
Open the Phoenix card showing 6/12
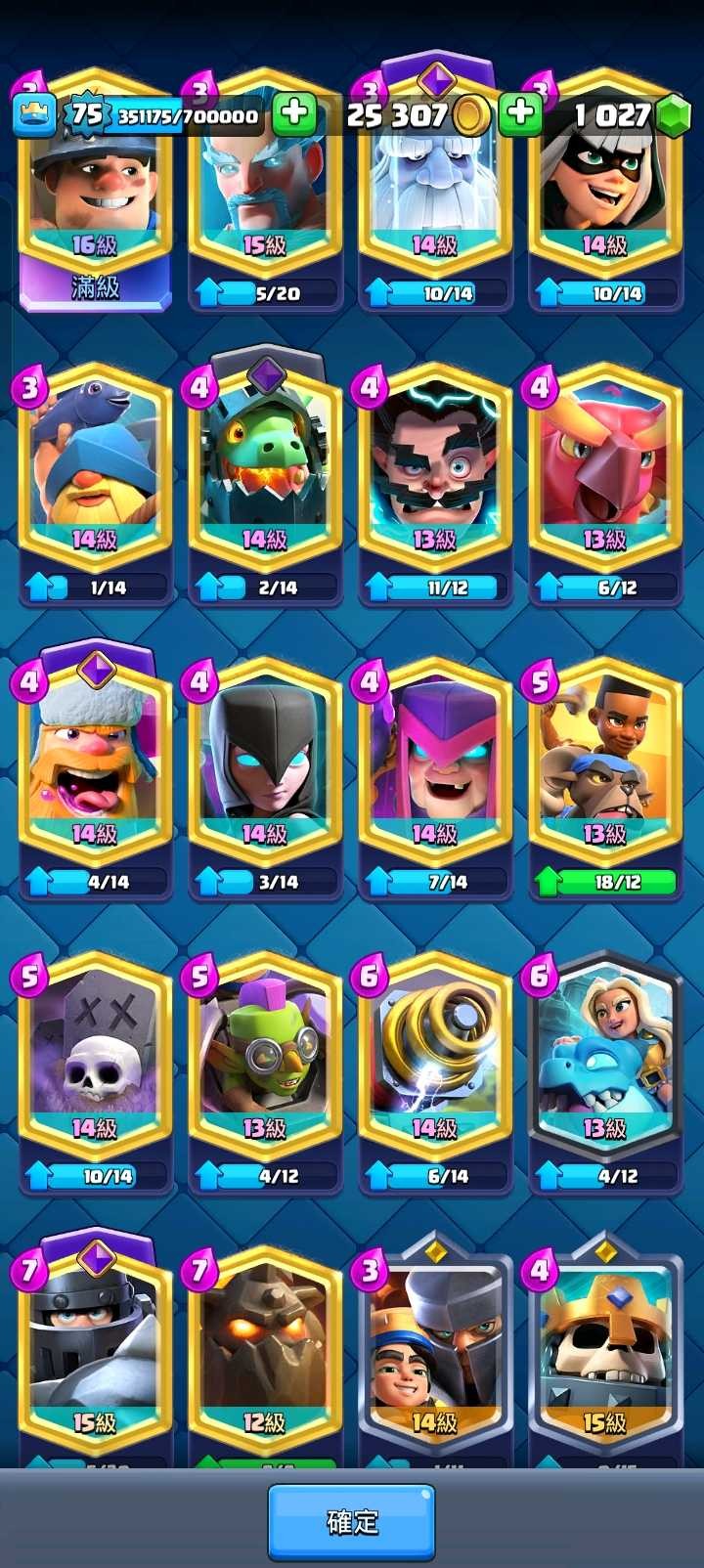605,479
